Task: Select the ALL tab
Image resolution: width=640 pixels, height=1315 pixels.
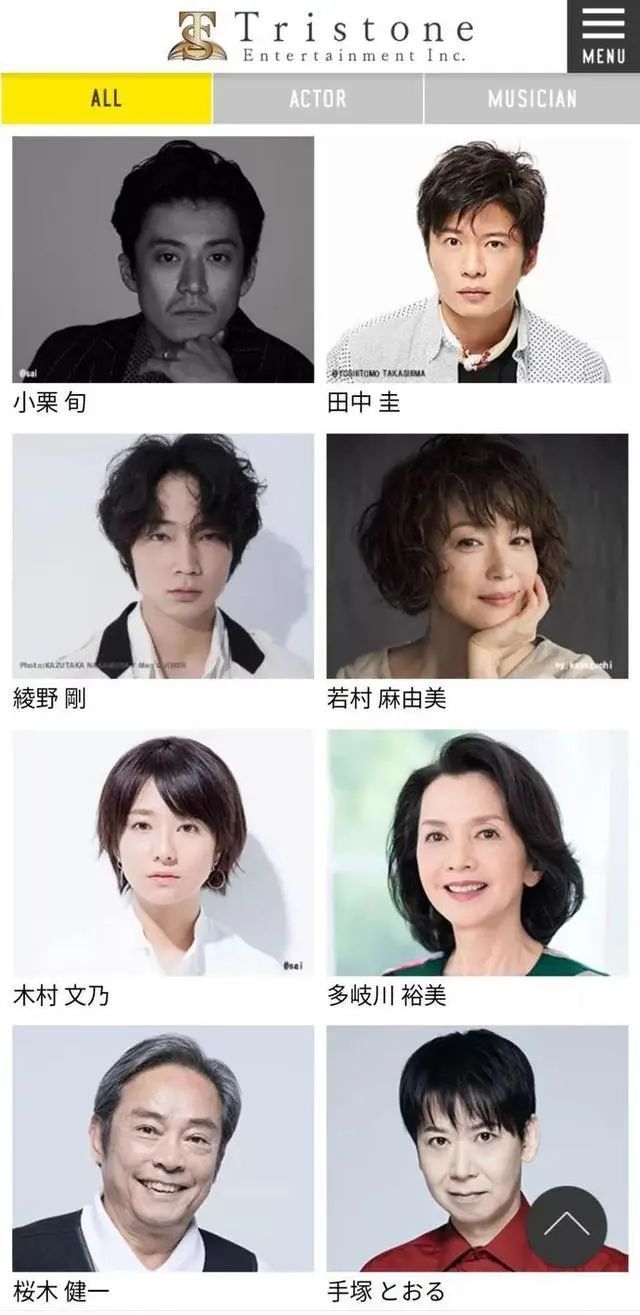Action: (106, 99)
